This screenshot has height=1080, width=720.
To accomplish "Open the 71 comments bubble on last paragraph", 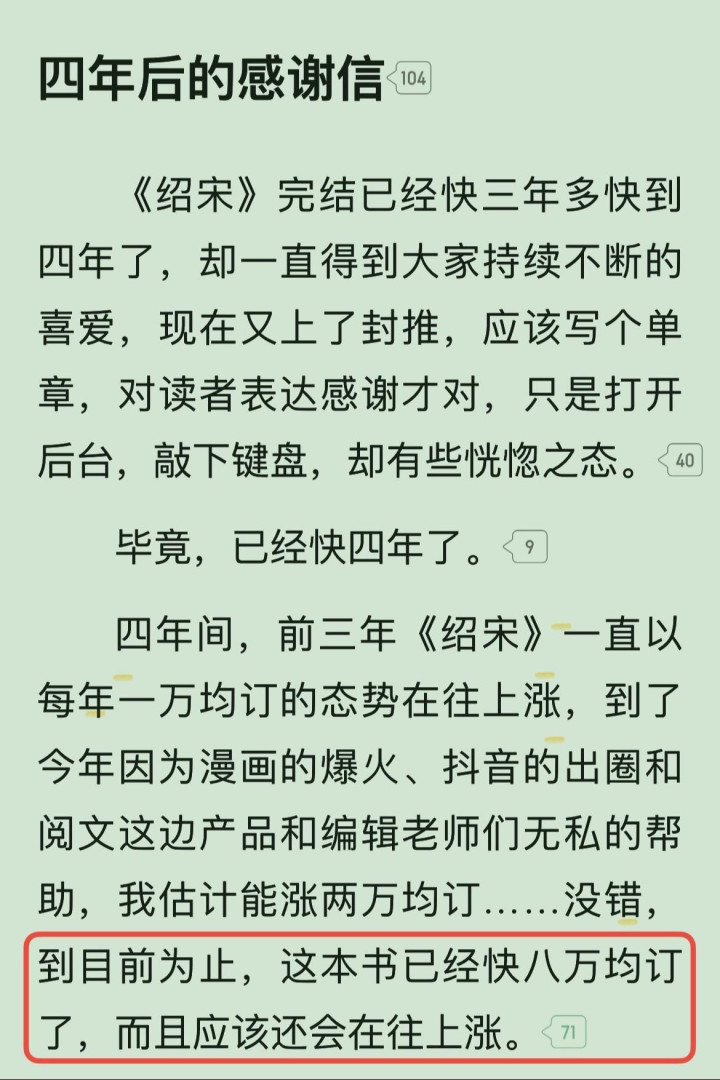I will click(565, 1032).
